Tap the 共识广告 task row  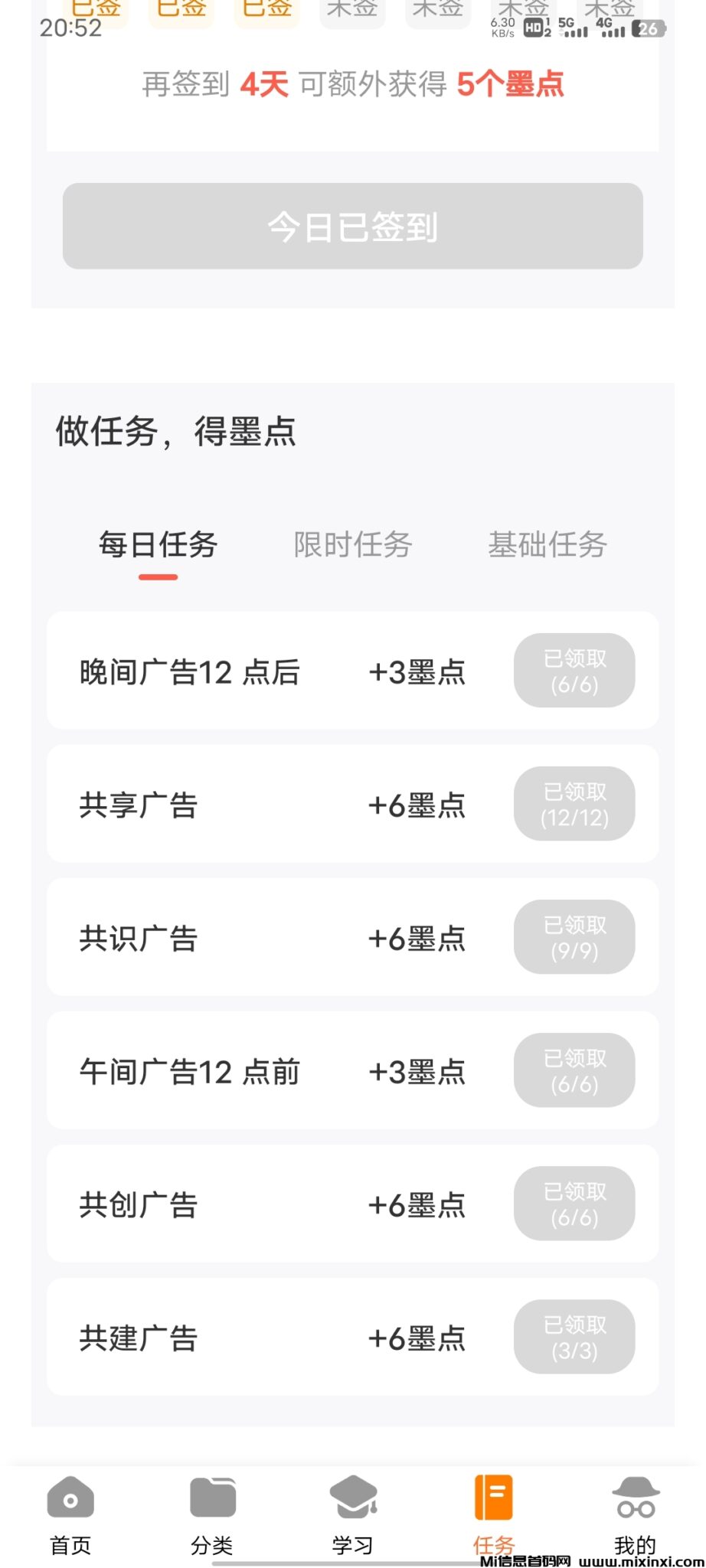click(353, 936)
